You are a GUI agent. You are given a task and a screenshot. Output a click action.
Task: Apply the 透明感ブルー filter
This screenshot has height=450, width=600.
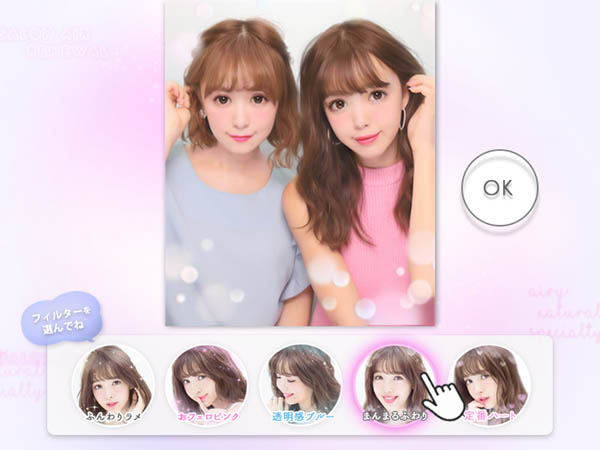coord(300,385)
